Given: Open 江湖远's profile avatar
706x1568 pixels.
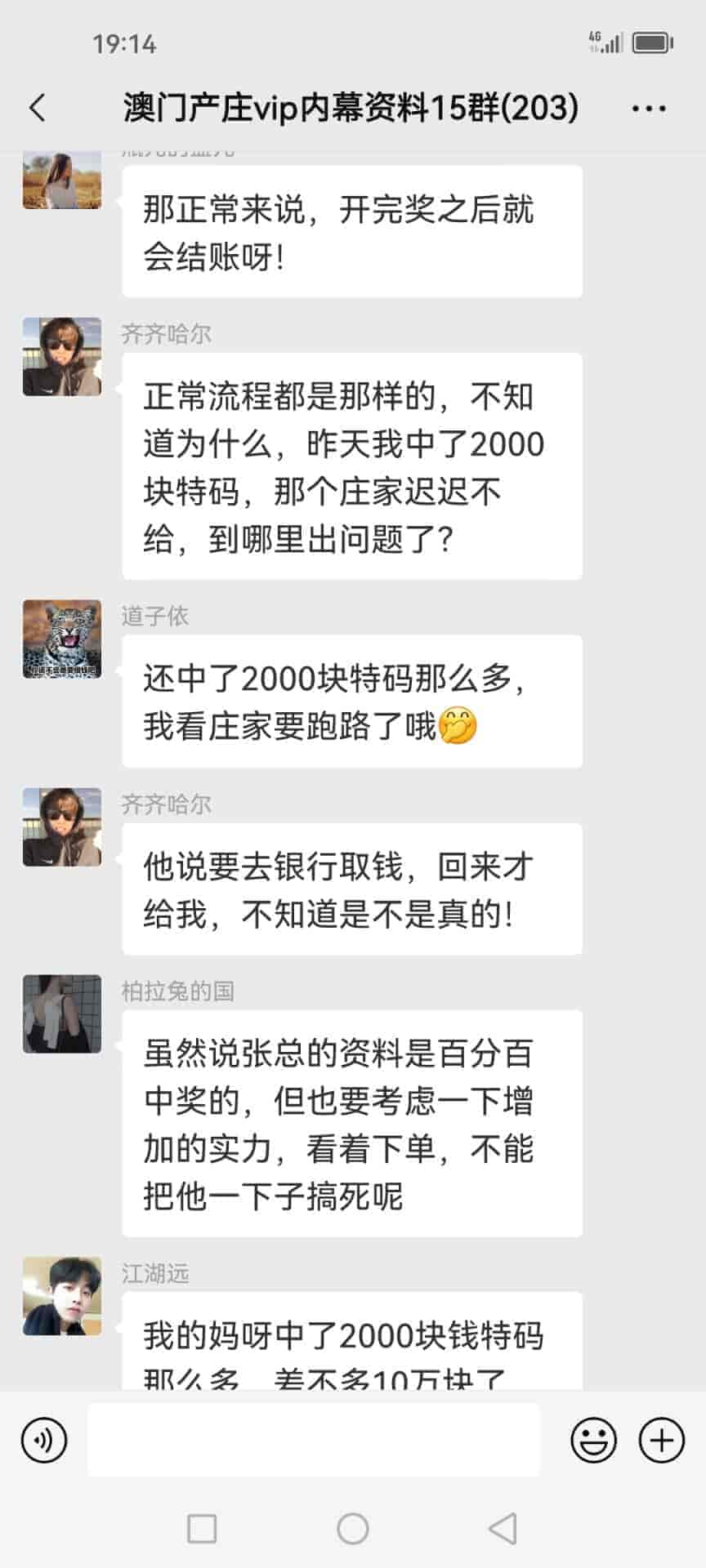Looking at the screenshot, I should click(62, 1296).
